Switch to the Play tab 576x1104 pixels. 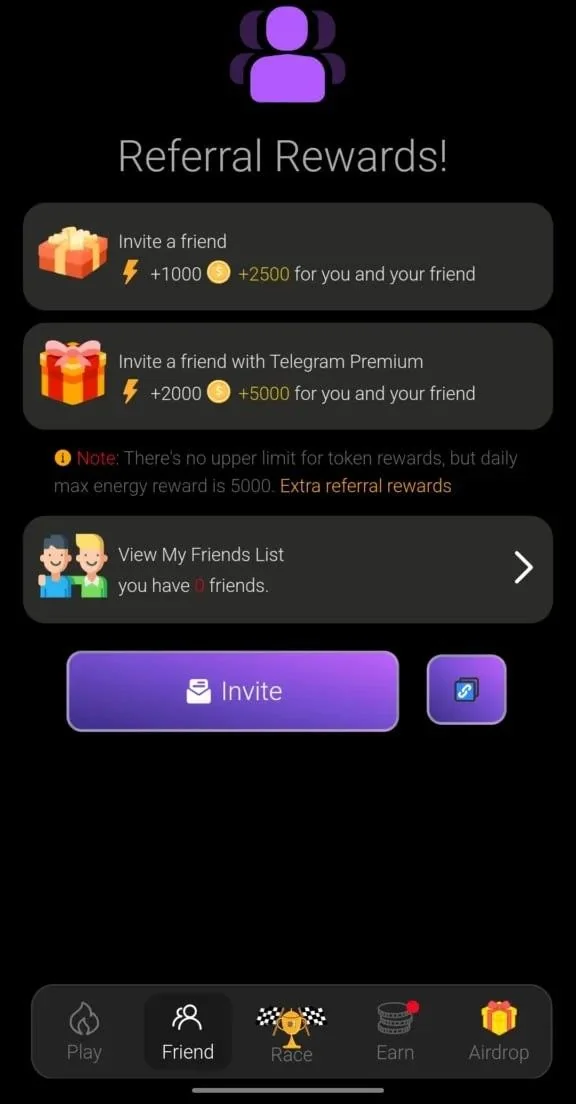coord(84,1031)
